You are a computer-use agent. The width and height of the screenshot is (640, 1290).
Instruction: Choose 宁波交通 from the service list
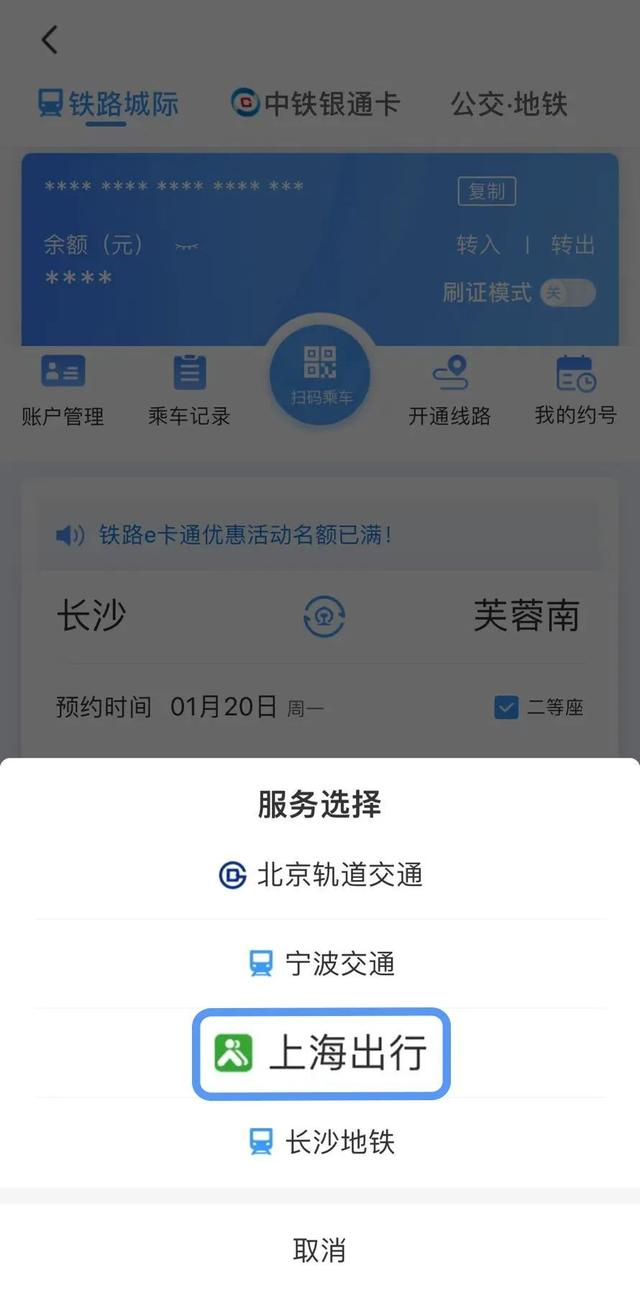pos(320,964)
